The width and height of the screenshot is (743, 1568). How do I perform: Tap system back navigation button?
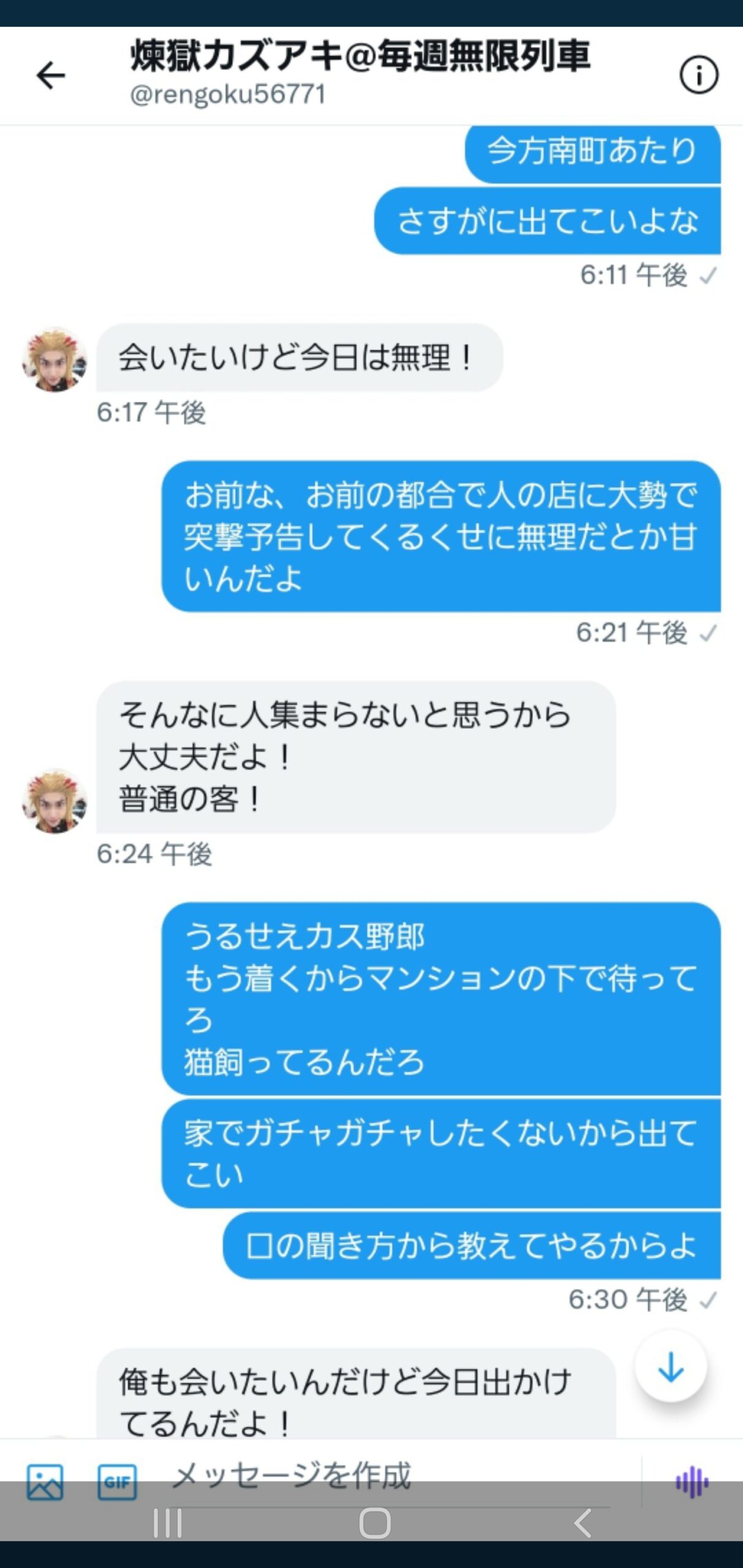(583, 1523)
